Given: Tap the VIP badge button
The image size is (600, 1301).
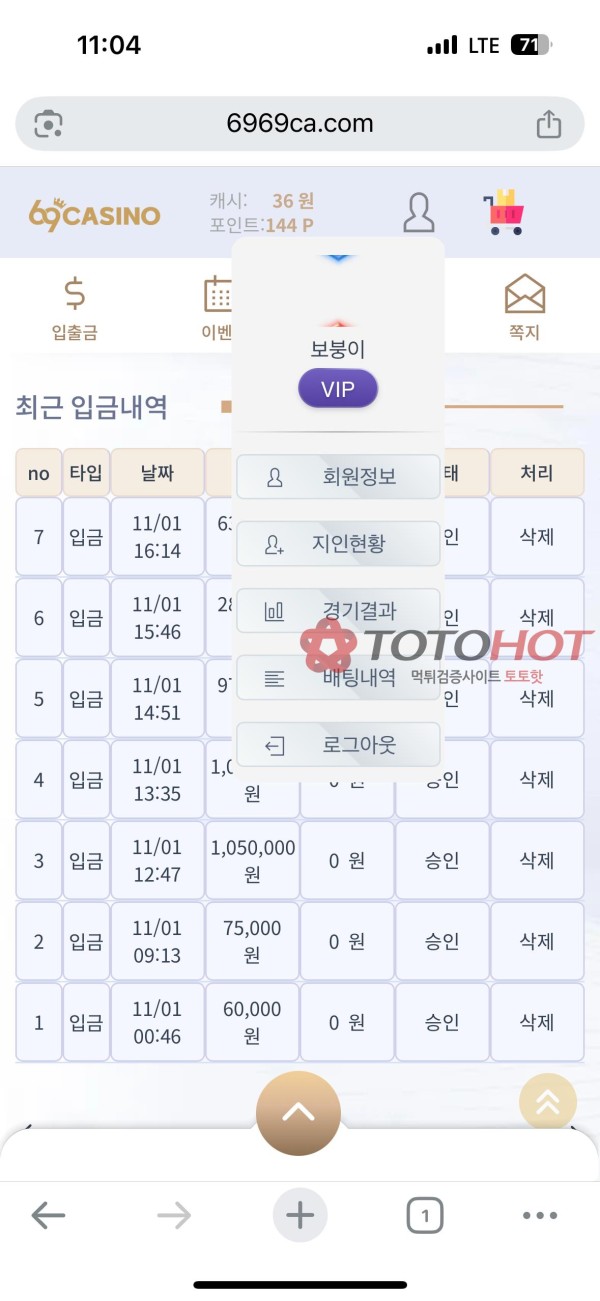Looking at the screenshot, I should (x=338, y=389).
